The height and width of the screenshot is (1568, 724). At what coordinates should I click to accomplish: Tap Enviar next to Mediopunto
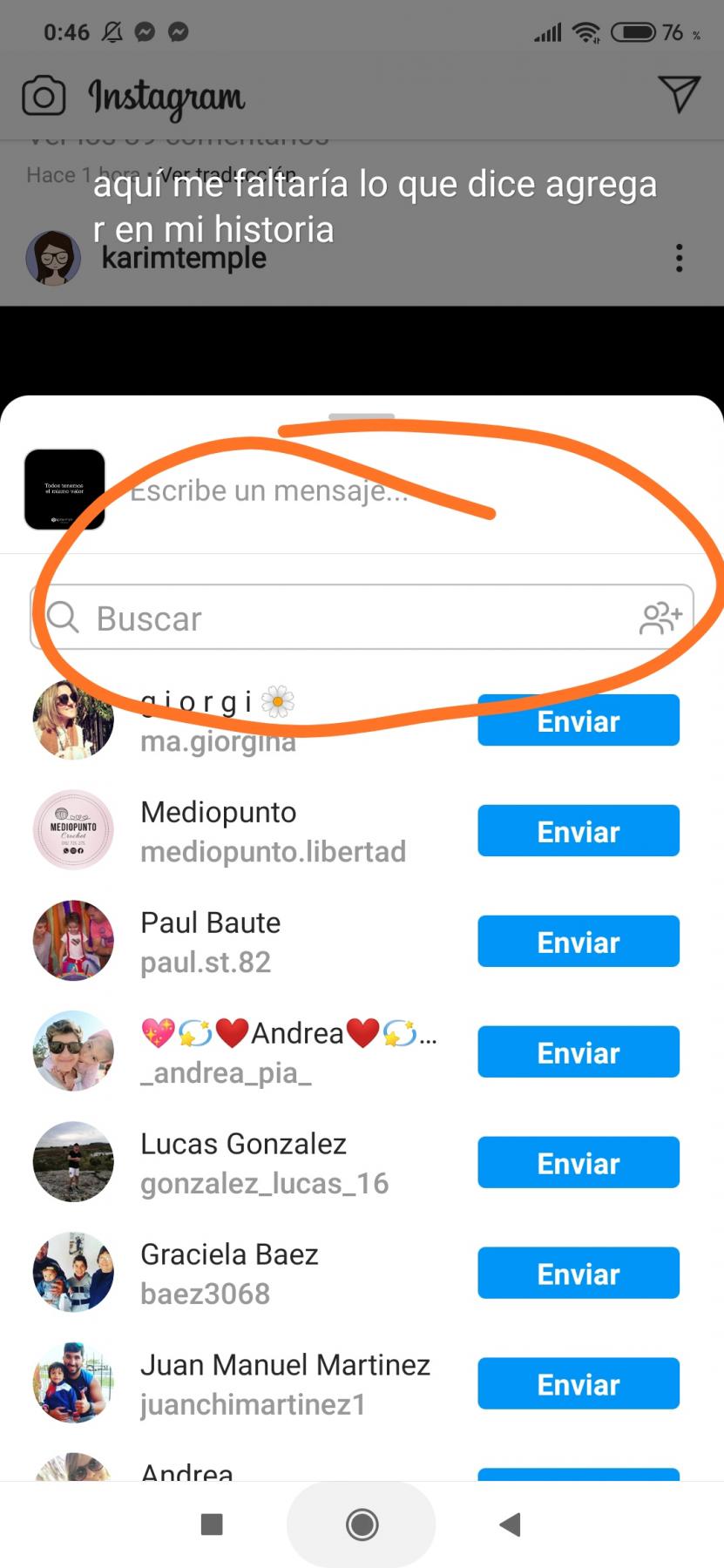[578, 831]
